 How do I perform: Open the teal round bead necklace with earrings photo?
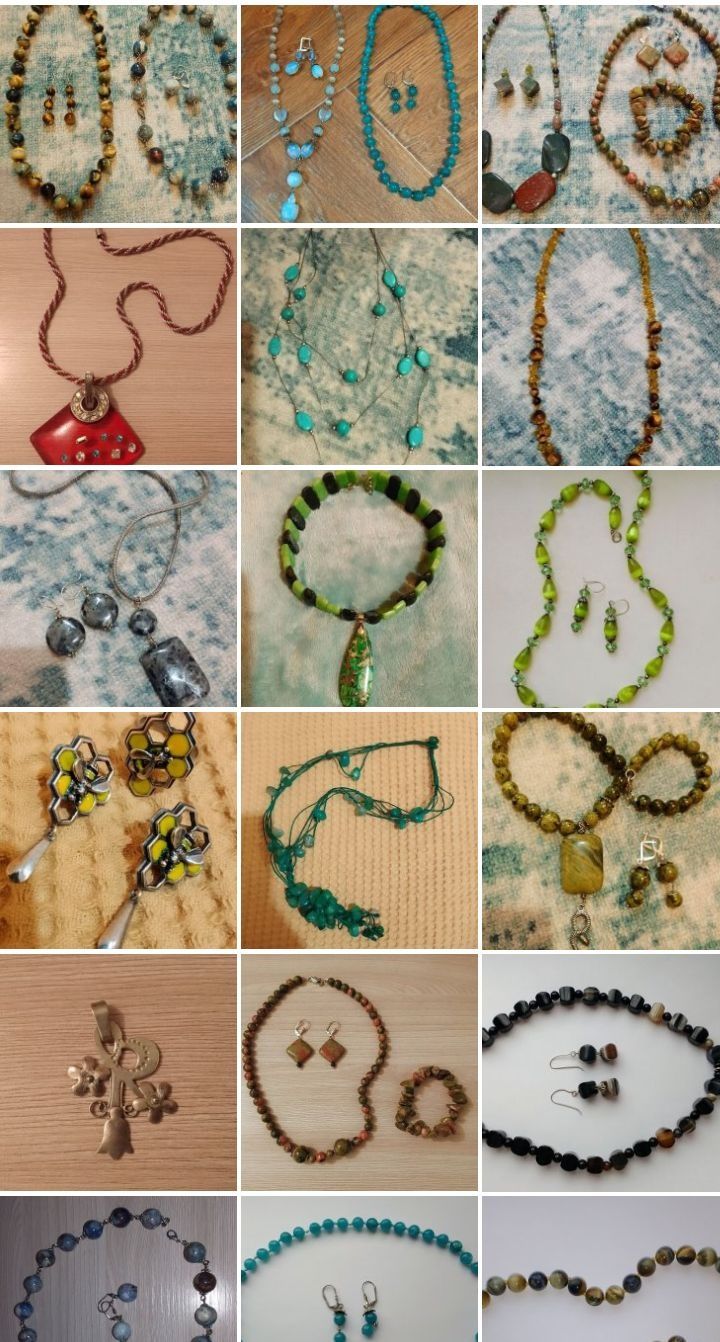(359, 1270)
